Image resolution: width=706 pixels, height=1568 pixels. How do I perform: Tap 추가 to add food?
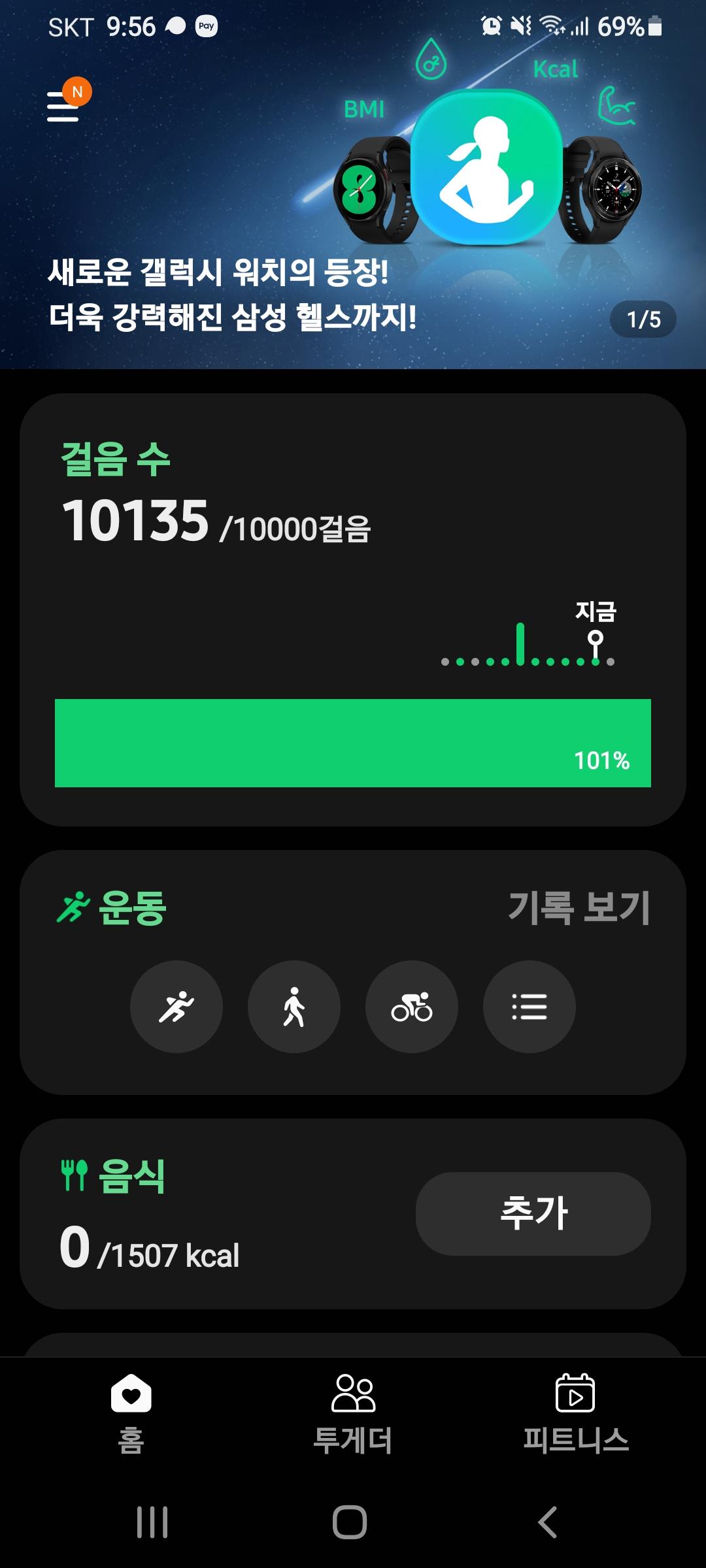(533, 1213)
